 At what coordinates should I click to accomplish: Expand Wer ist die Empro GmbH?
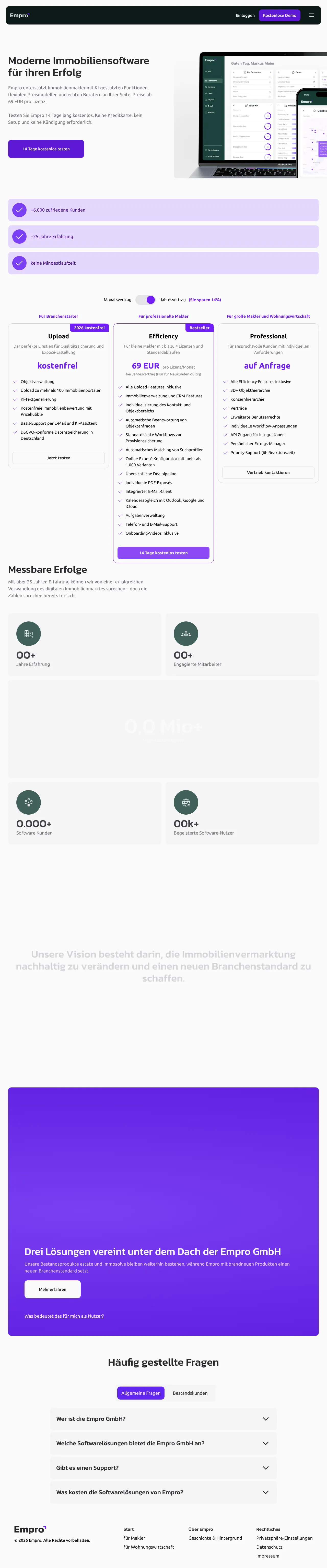point(163,1419)
